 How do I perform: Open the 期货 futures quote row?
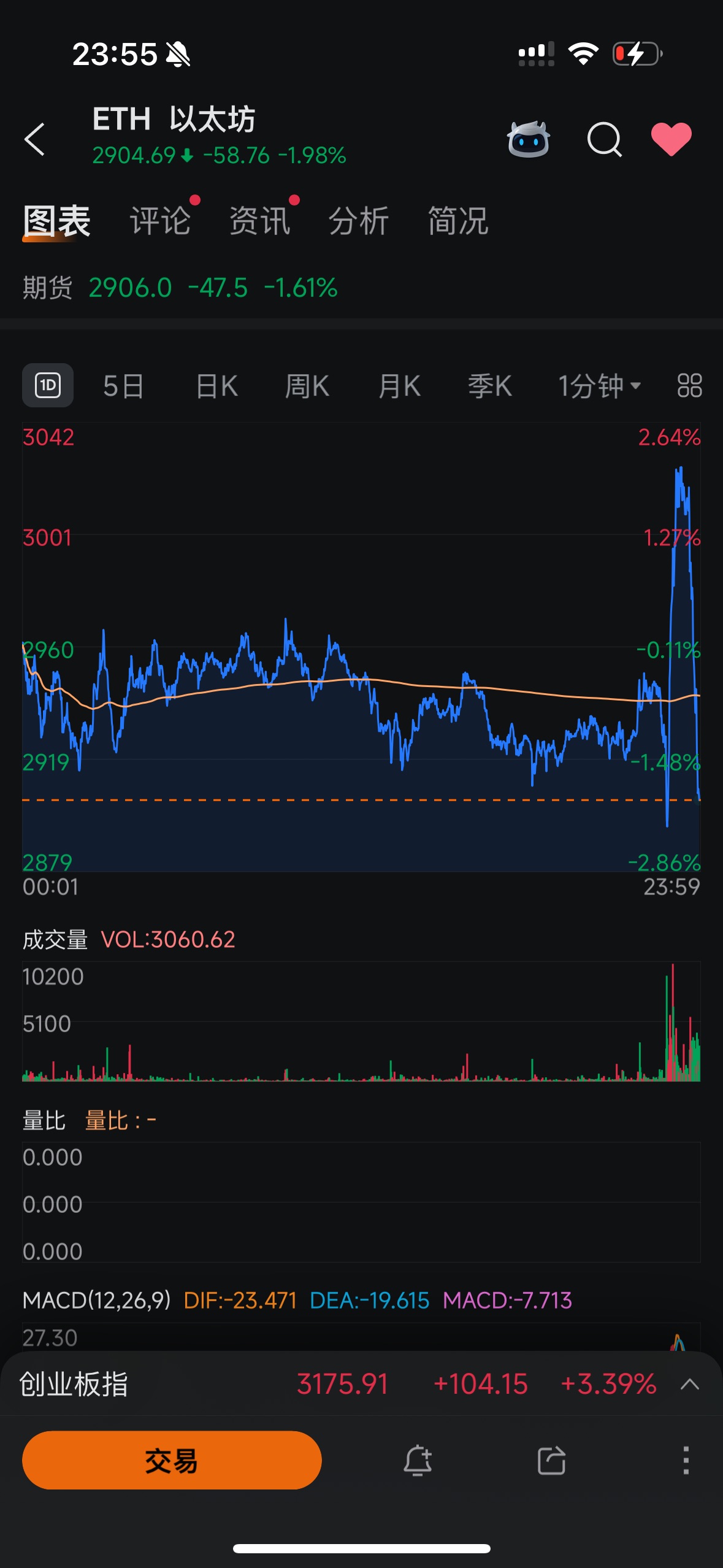180,287
